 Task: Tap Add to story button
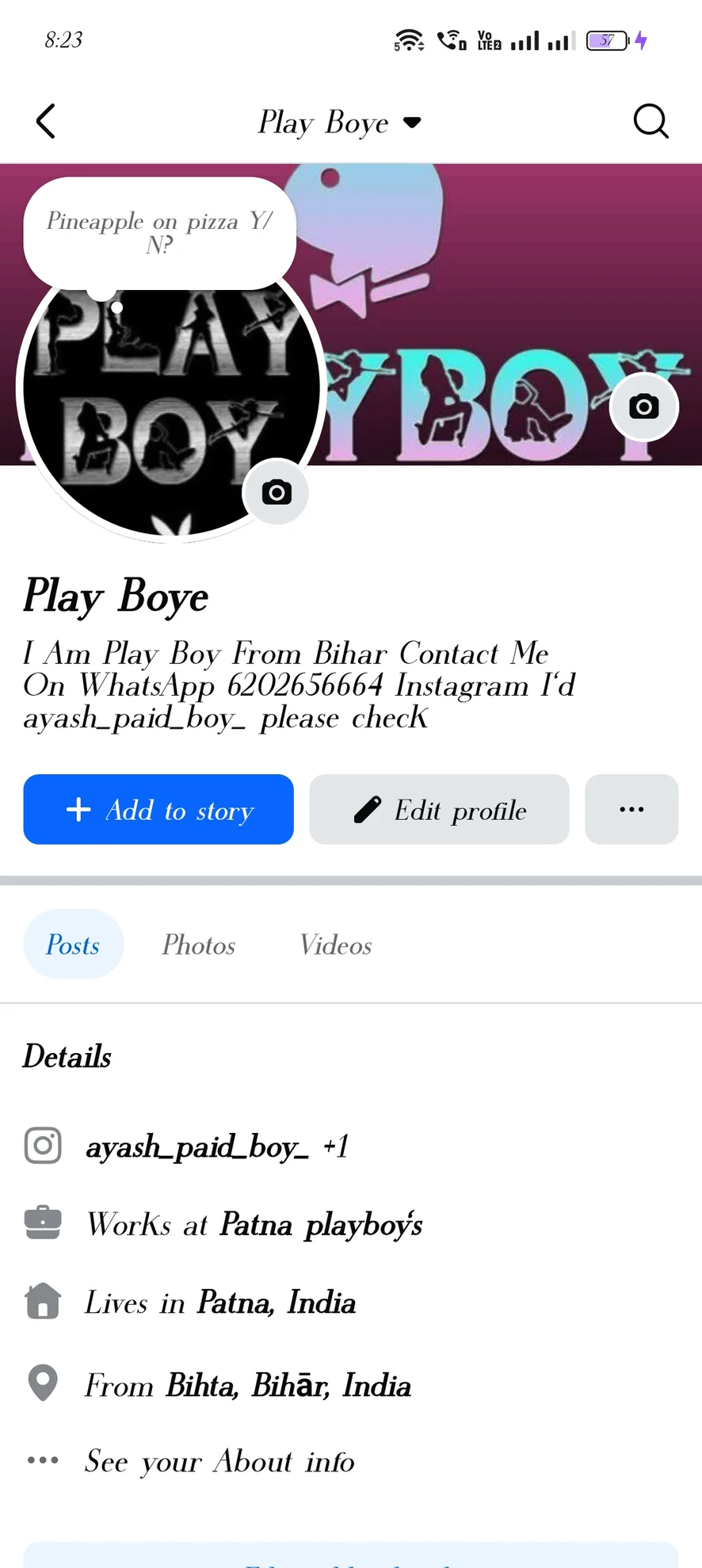coord(158,810)
